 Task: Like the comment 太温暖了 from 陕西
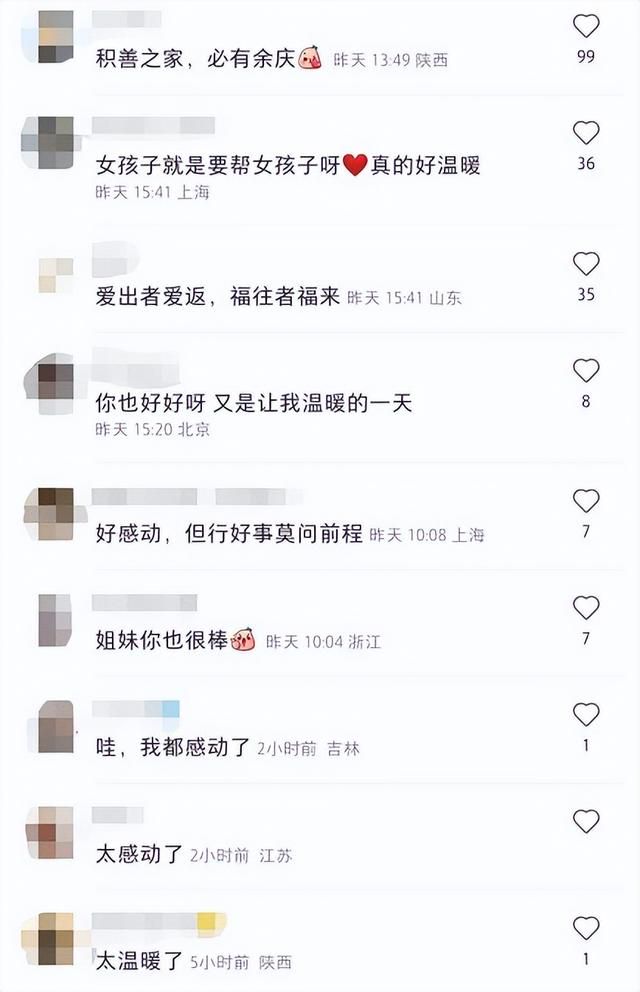(586, 928)
